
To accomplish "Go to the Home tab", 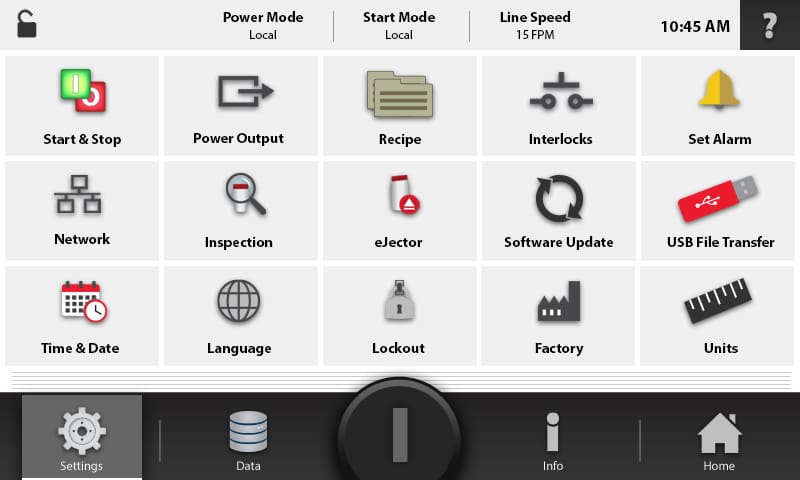I will pos(719,440).
